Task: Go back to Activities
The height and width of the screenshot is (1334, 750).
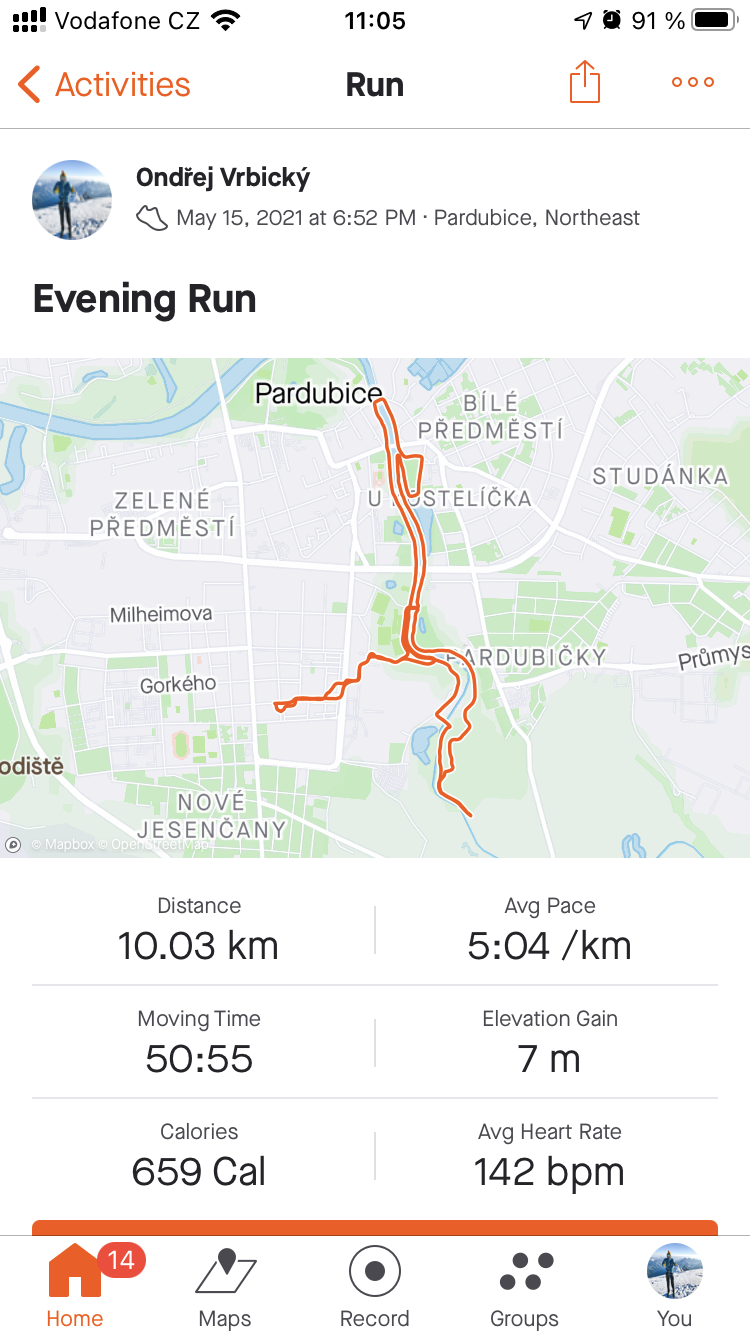Action: pos(104,85)
